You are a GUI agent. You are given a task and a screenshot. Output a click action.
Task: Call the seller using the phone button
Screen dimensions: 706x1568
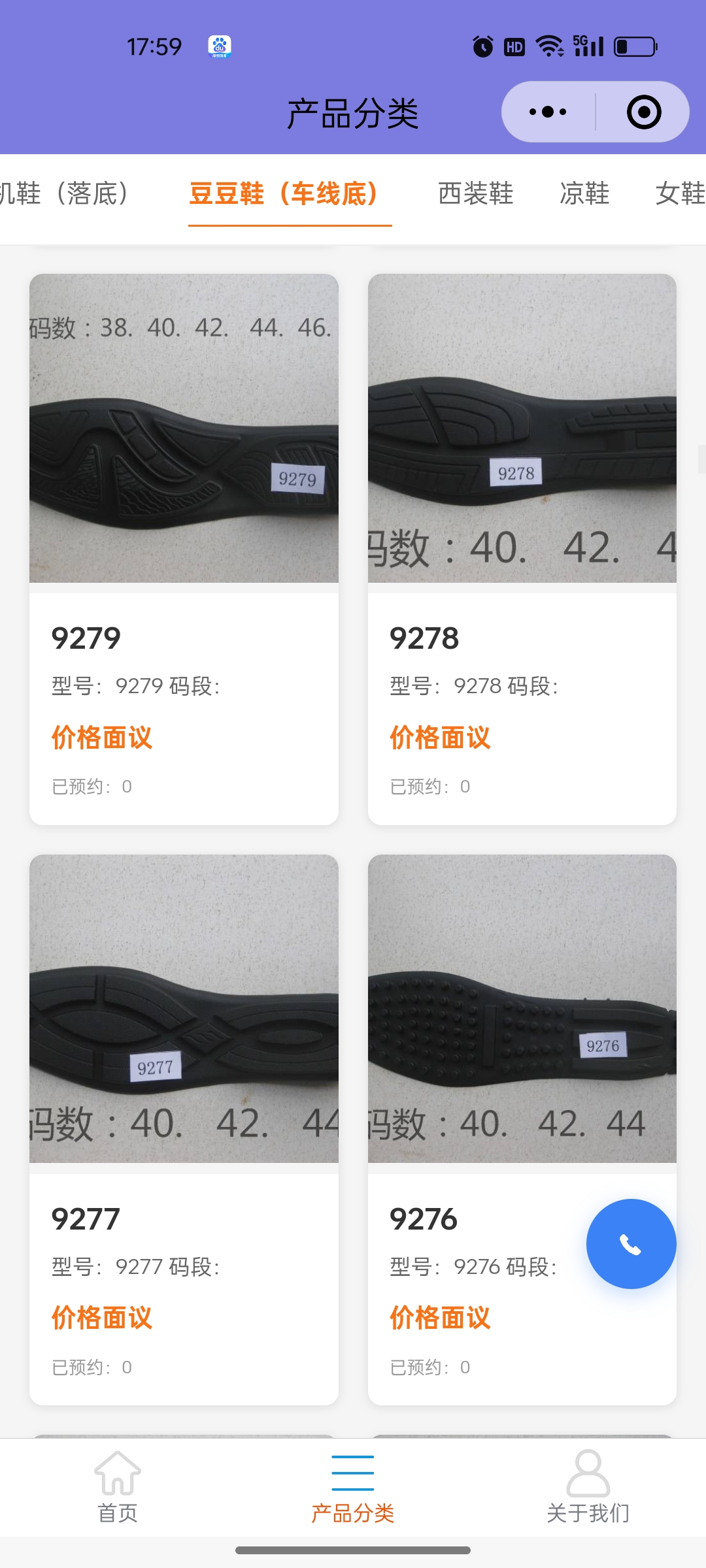pyautogui.click(x=631, y=1244)
